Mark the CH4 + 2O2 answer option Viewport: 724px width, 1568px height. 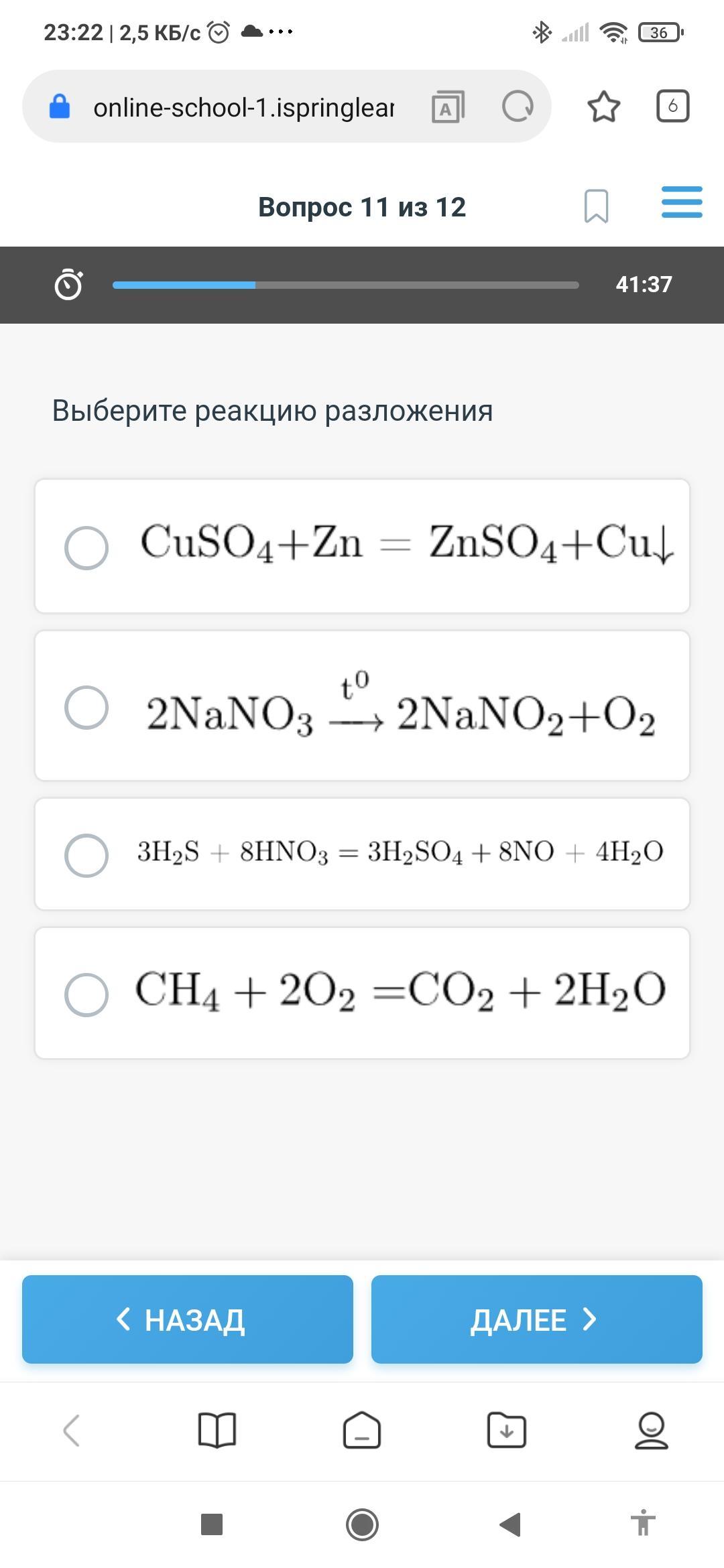point(86,994)
